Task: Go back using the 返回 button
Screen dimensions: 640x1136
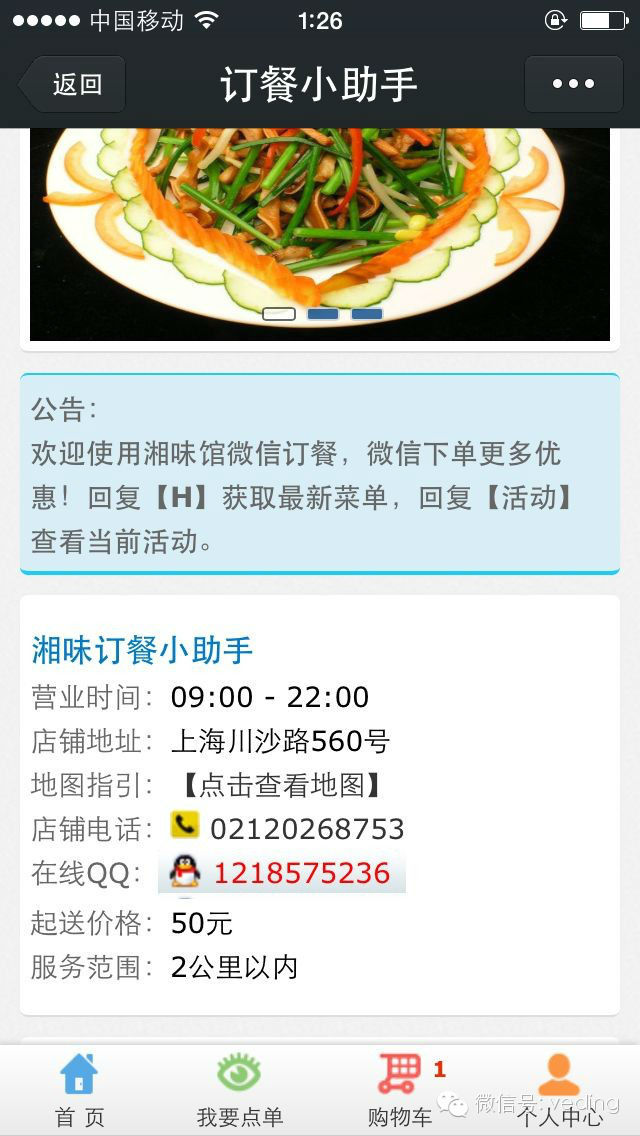Action: (73, 84)
